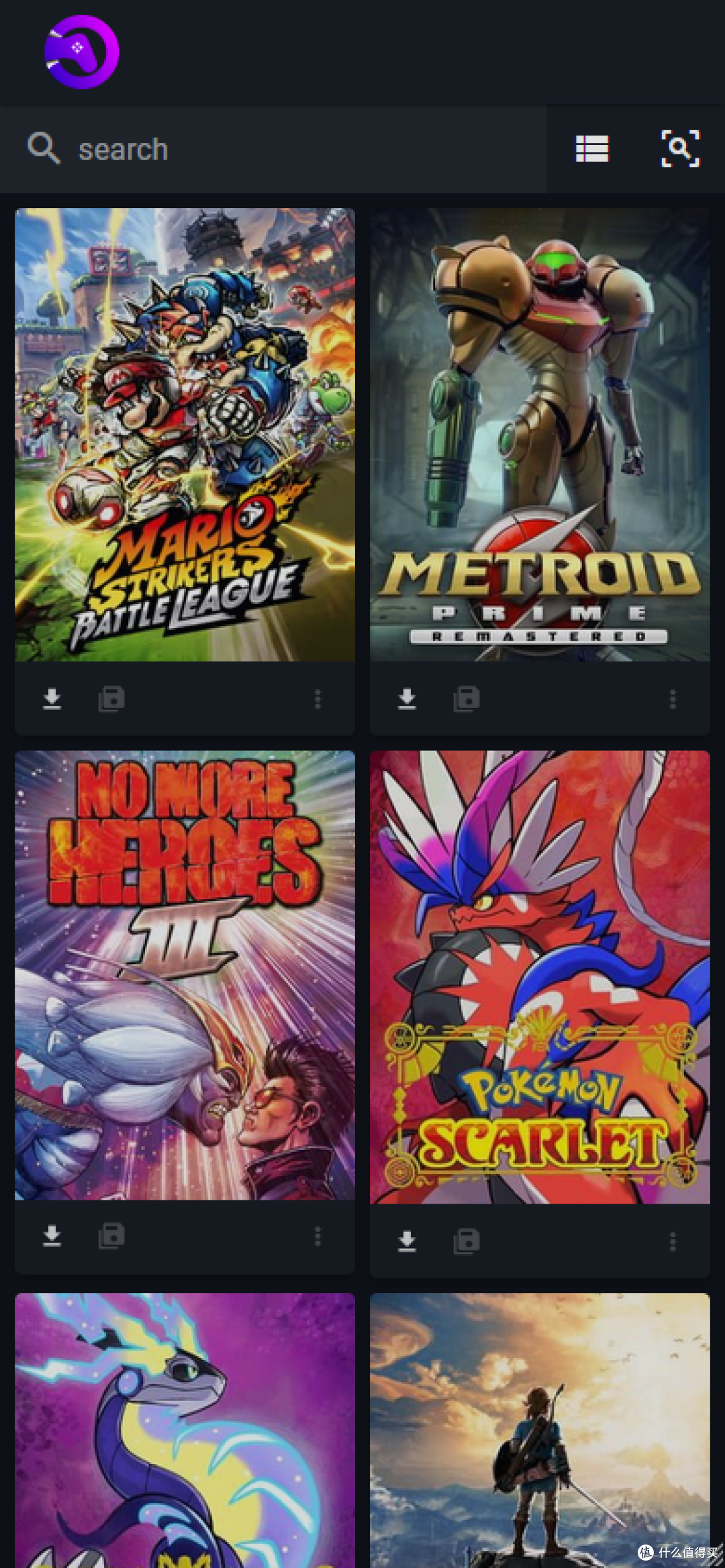Open more options for Metroid Prime Remastered

point(672,699)
